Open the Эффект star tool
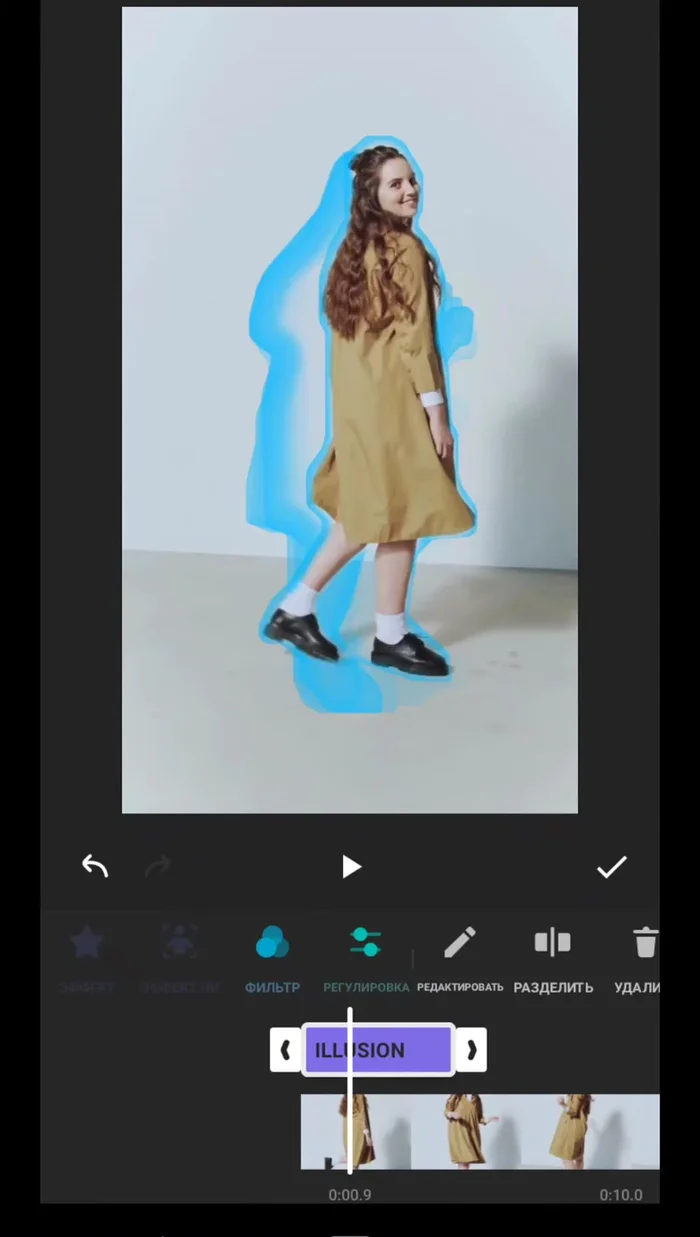The image size is (700, 1237). pyautogui.click(x=87, y=956)
